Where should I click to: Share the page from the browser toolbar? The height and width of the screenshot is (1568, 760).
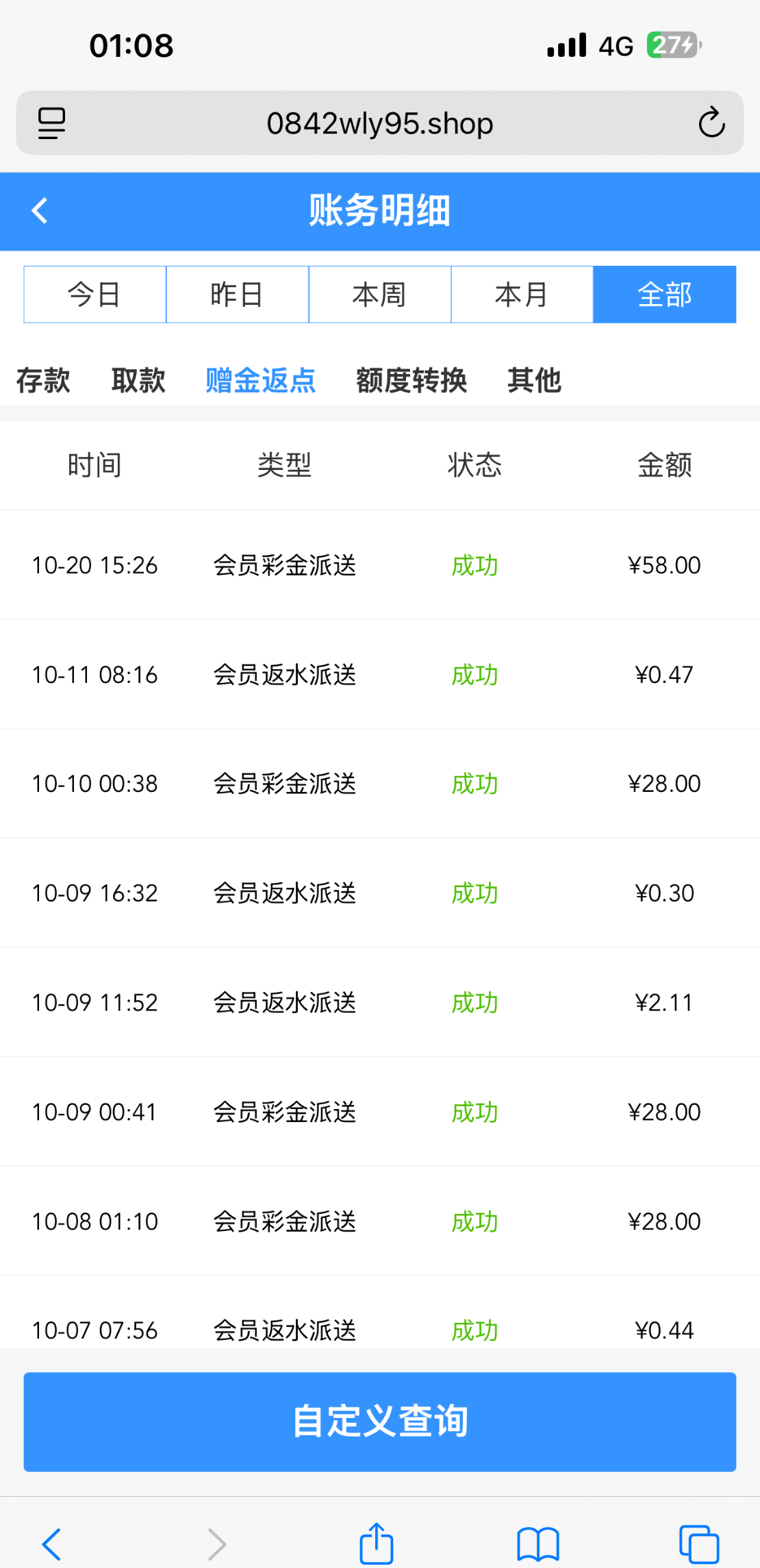[377, 1544]
